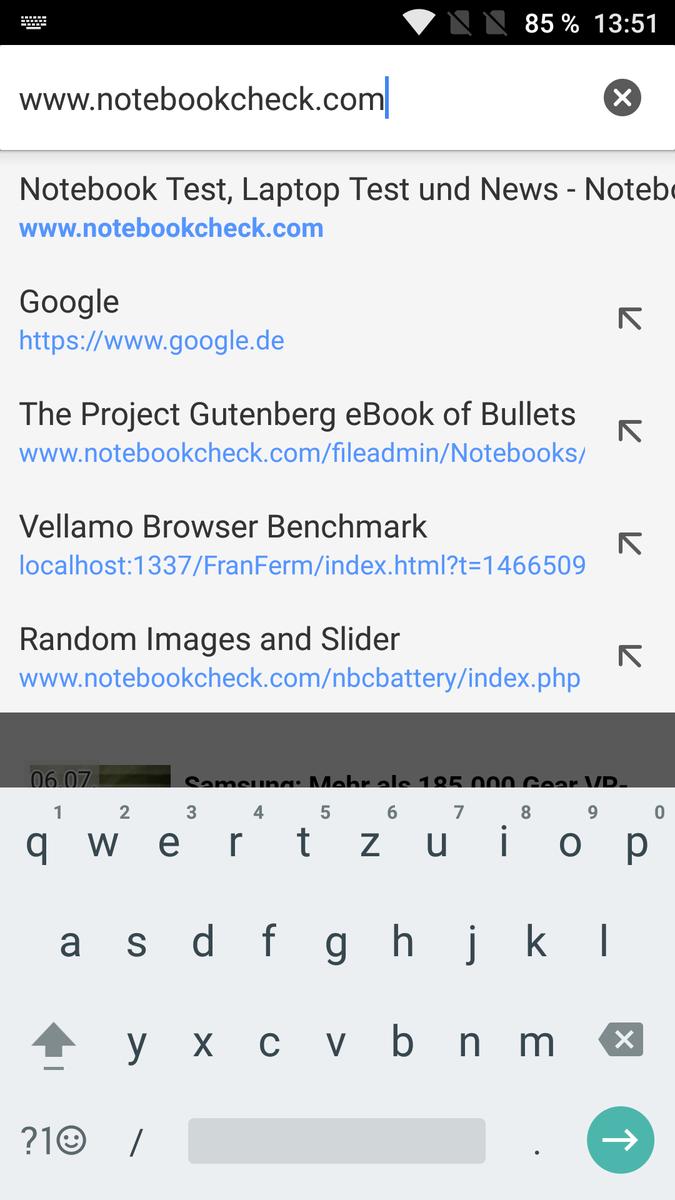675x1200 pixels.
Task: Type a slash with the / key
Action: click(136, 1141)
